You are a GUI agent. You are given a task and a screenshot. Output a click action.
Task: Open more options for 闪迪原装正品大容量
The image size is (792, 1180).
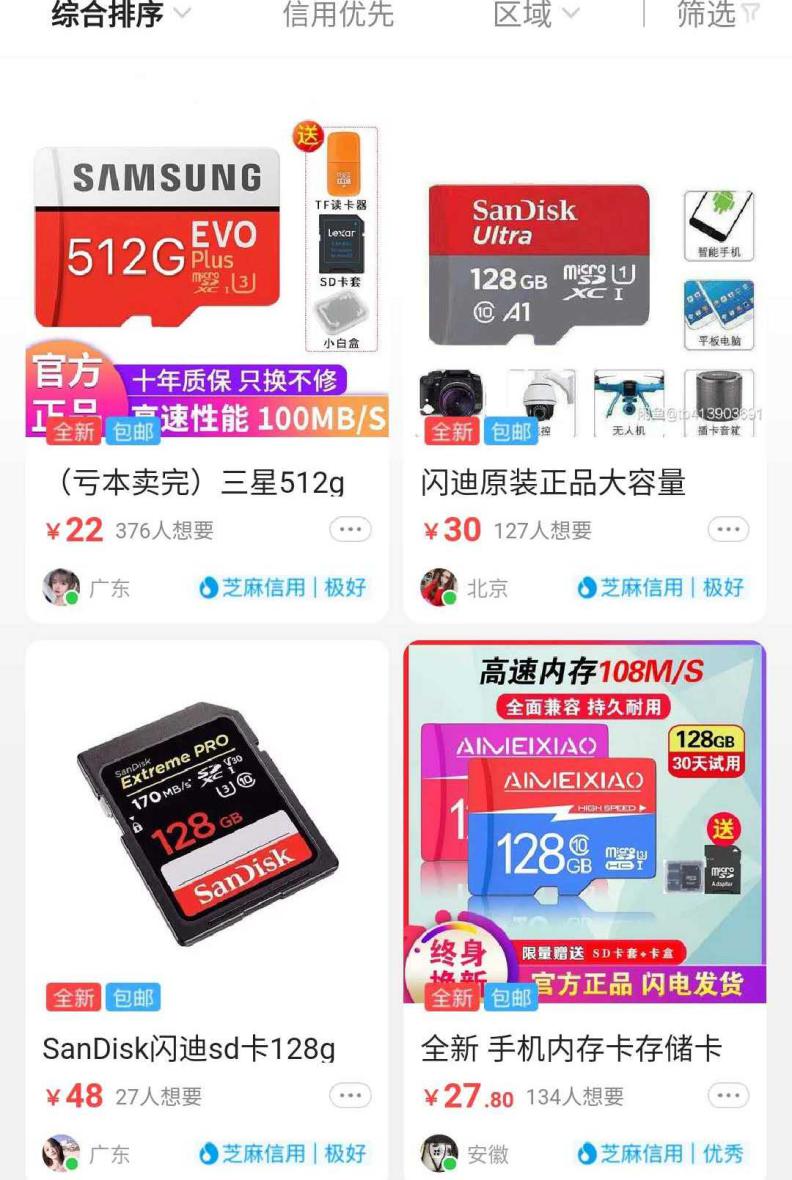[x=728, y=530]
